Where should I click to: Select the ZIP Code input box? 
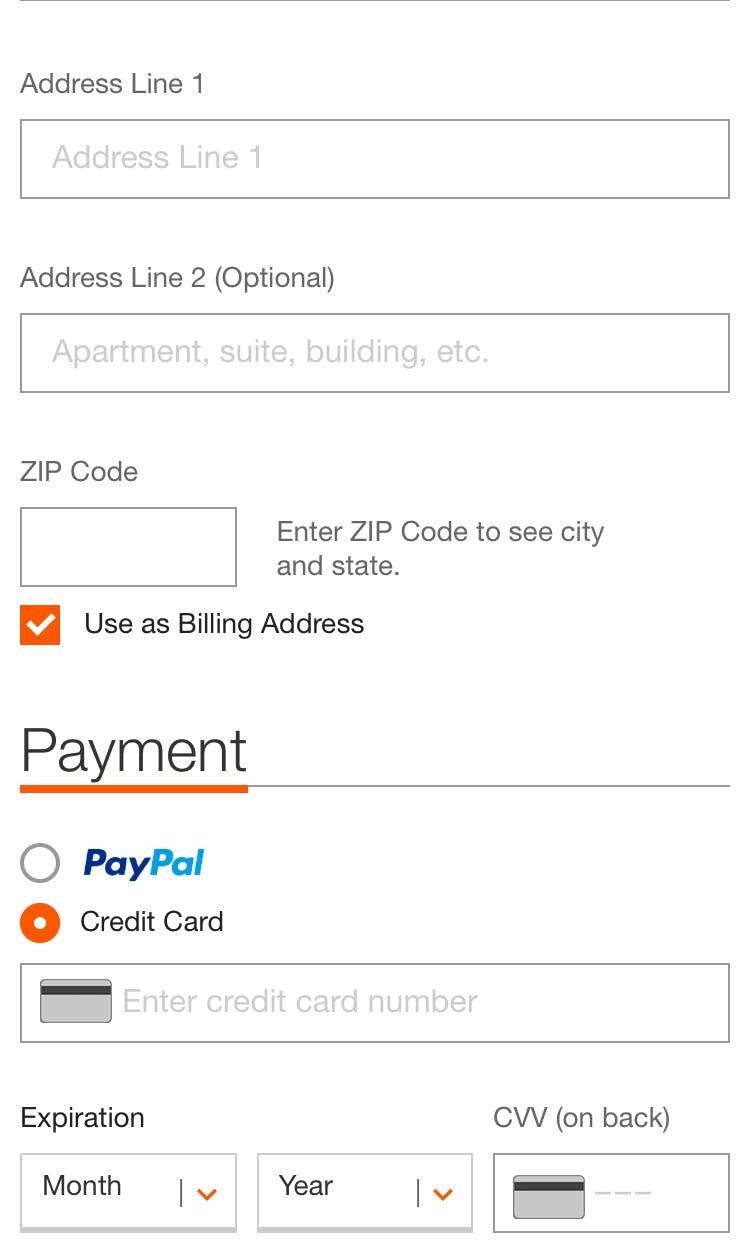click(x=128, y=546)
